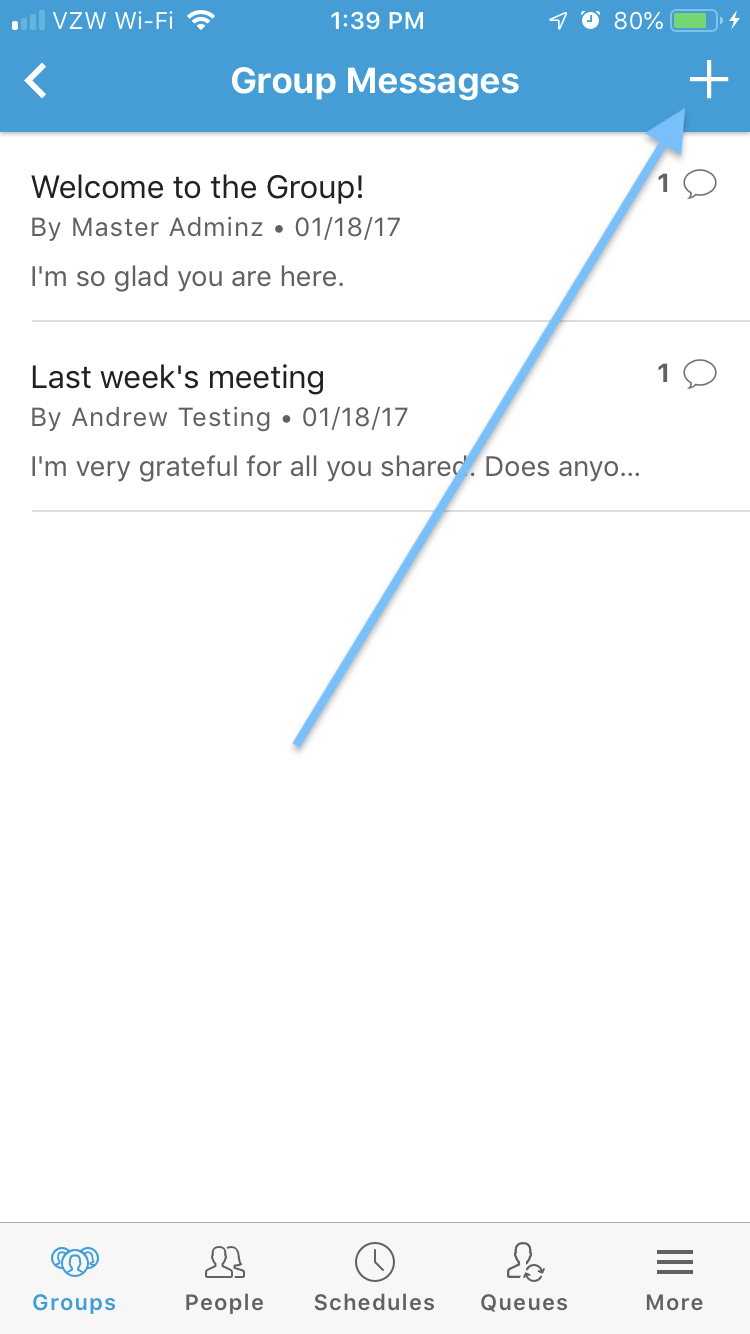Tap the plus icon to compose new message

coord(708,80)
